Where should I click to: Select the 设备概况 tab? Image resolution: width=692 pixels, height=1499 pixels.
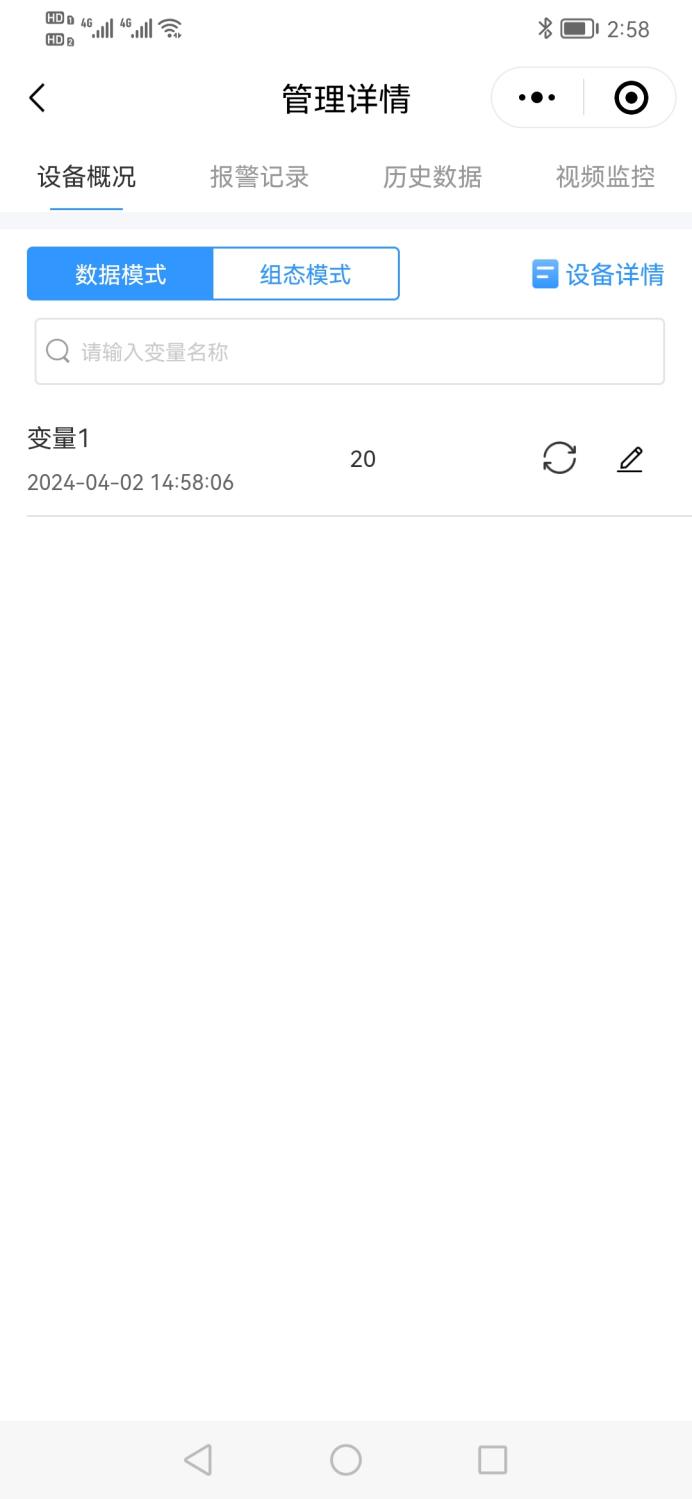tap(87, 178)
